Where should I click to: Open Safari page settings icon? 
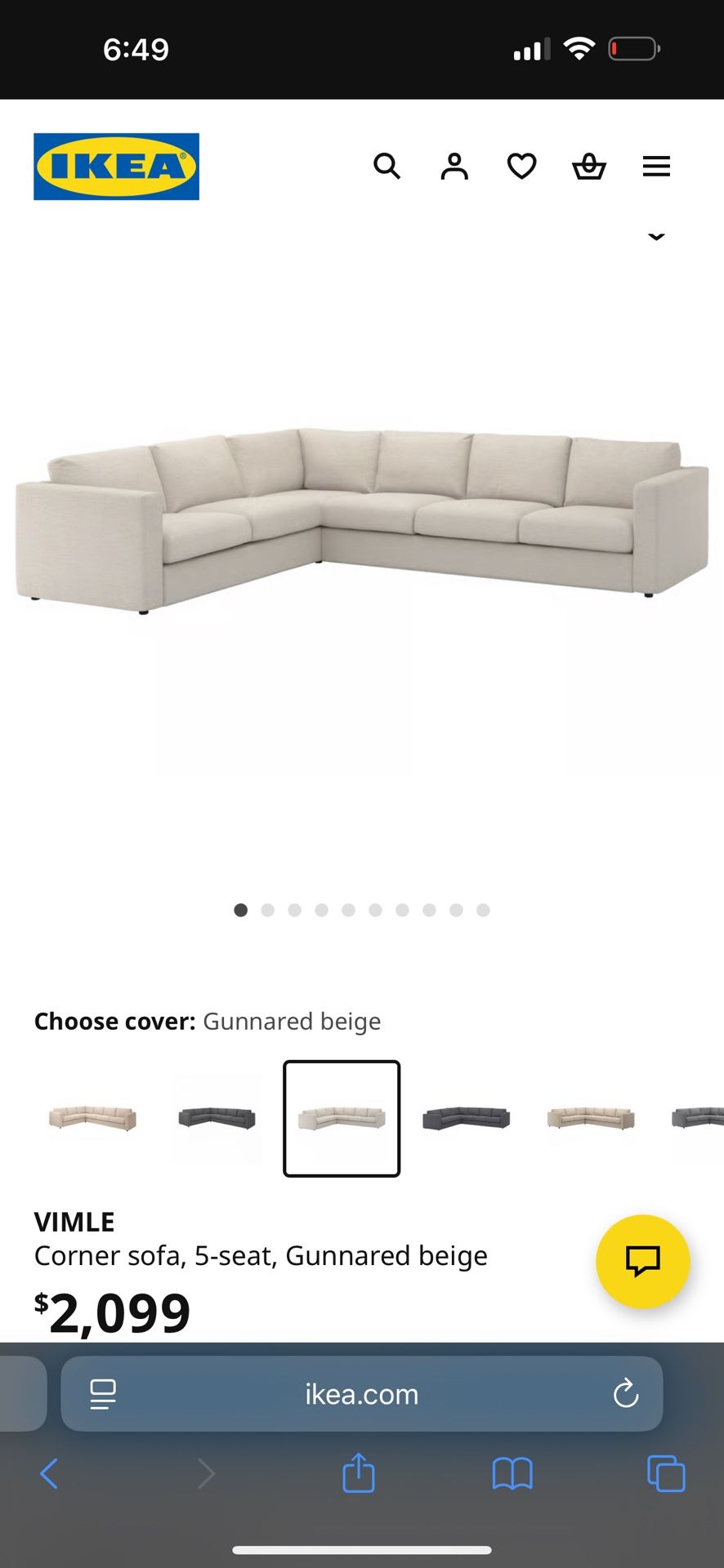click(x=103, y=1394)
